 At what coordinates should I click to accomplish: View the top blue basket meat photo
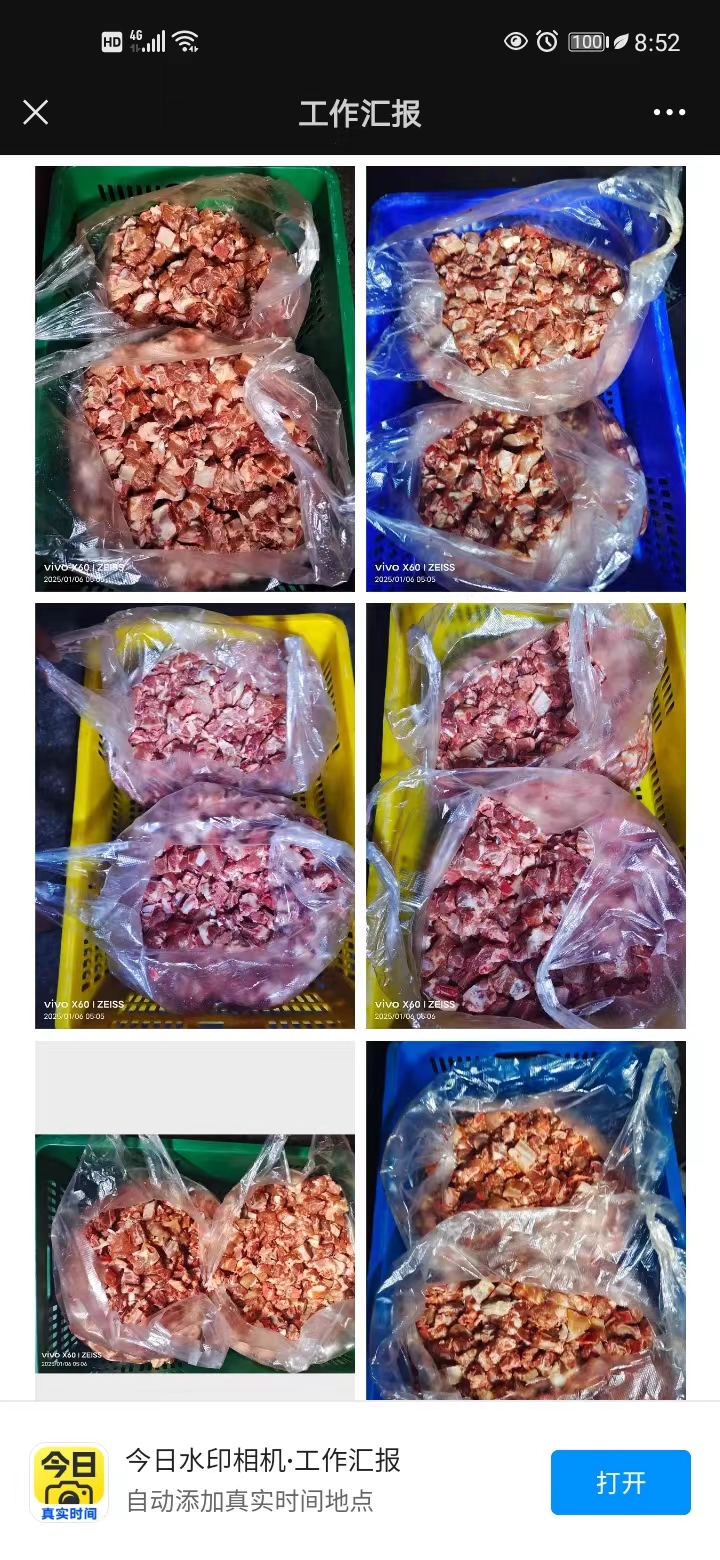pos(525,378)
